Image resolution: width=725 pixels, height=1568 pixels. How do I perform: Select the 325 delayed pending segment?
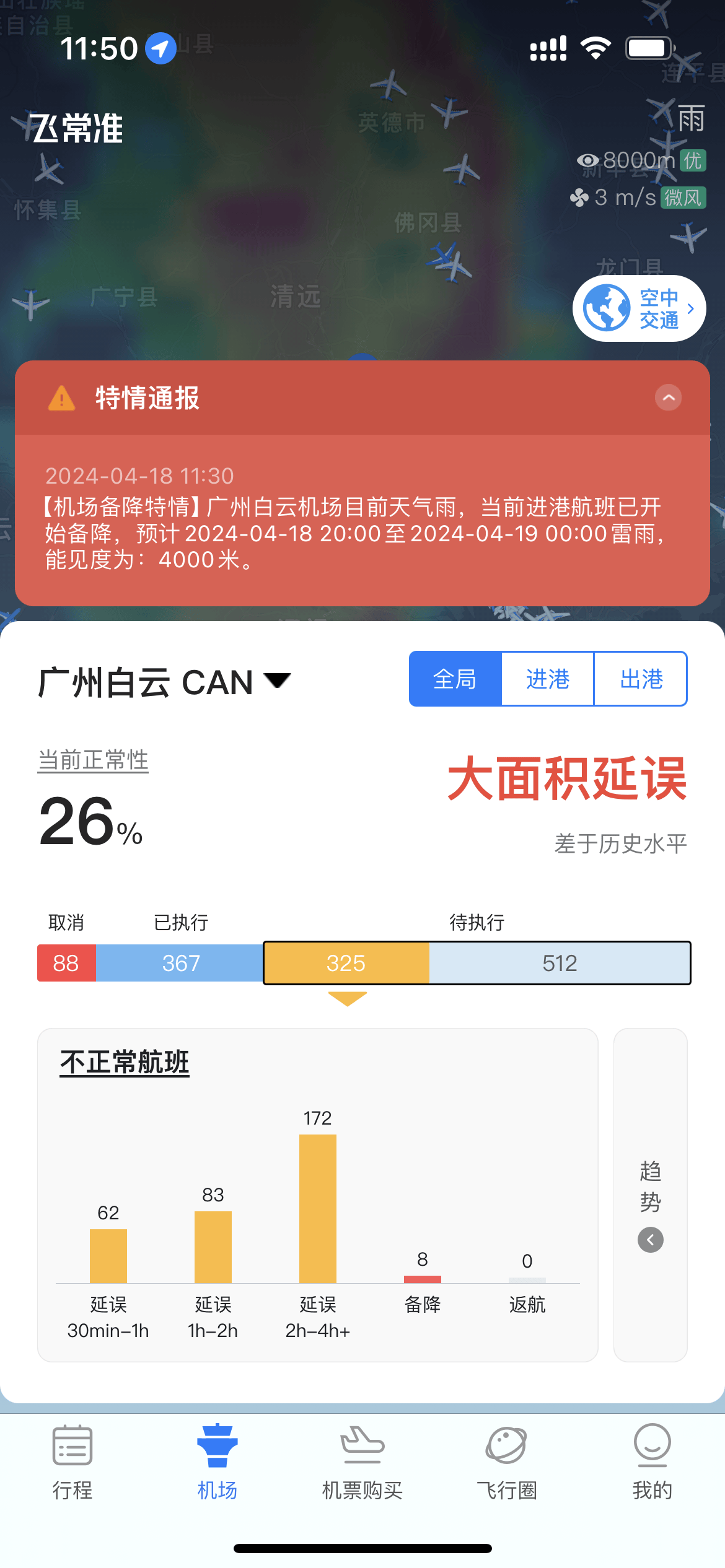tap(346, 963)
